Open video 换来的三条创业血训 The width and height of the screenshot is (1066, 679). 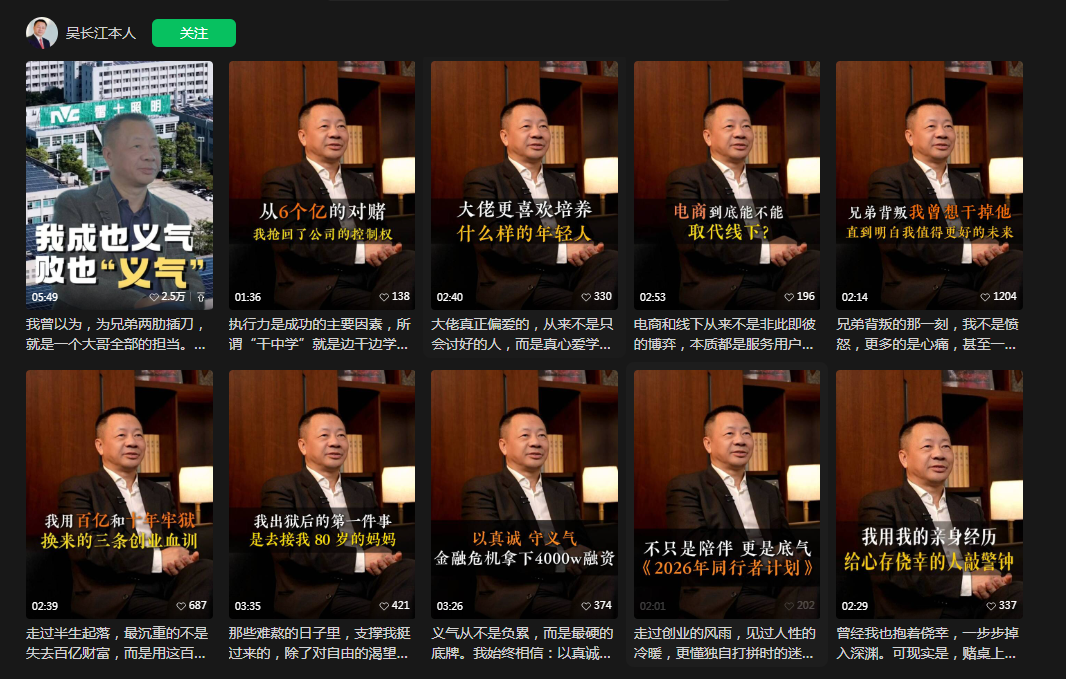(x=119, y=494)
